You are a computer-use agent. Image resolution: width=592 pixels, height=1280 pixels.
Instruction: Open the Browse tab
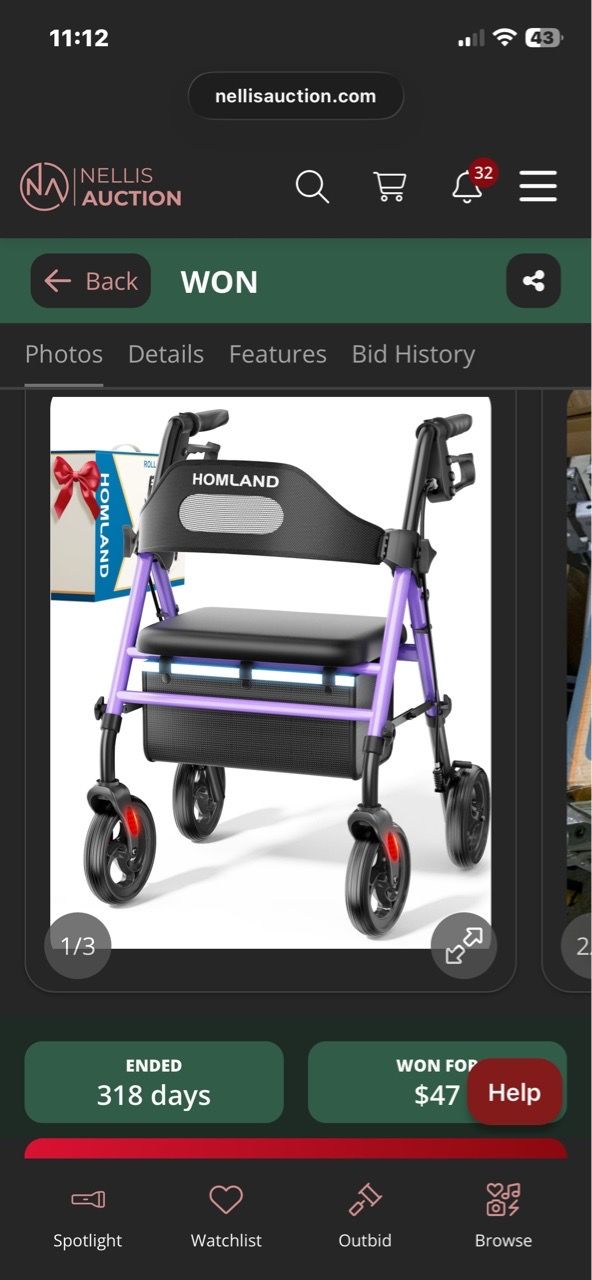pyautogui.click(x=503, y=1215)
